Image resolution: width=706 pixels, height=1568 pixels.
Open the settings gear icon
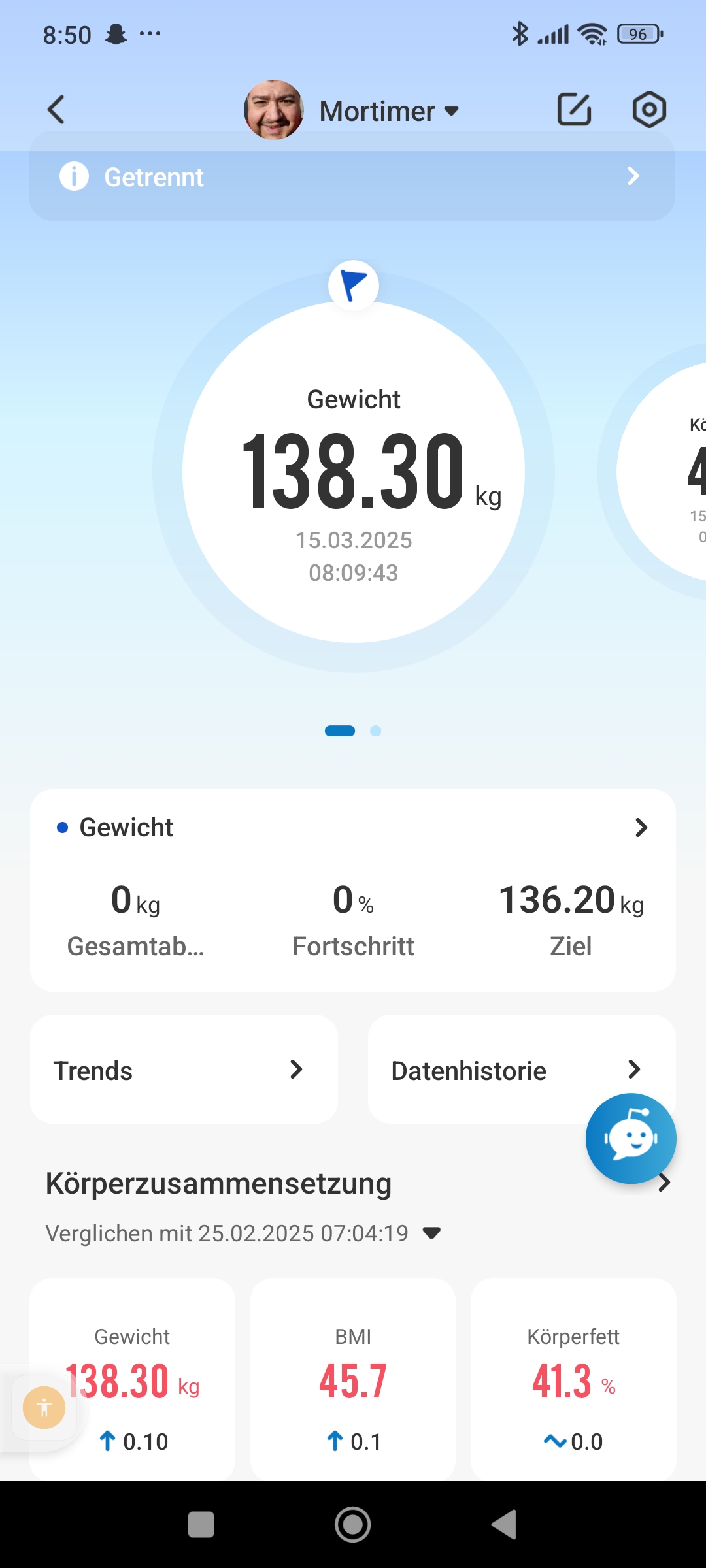point(648,109)
